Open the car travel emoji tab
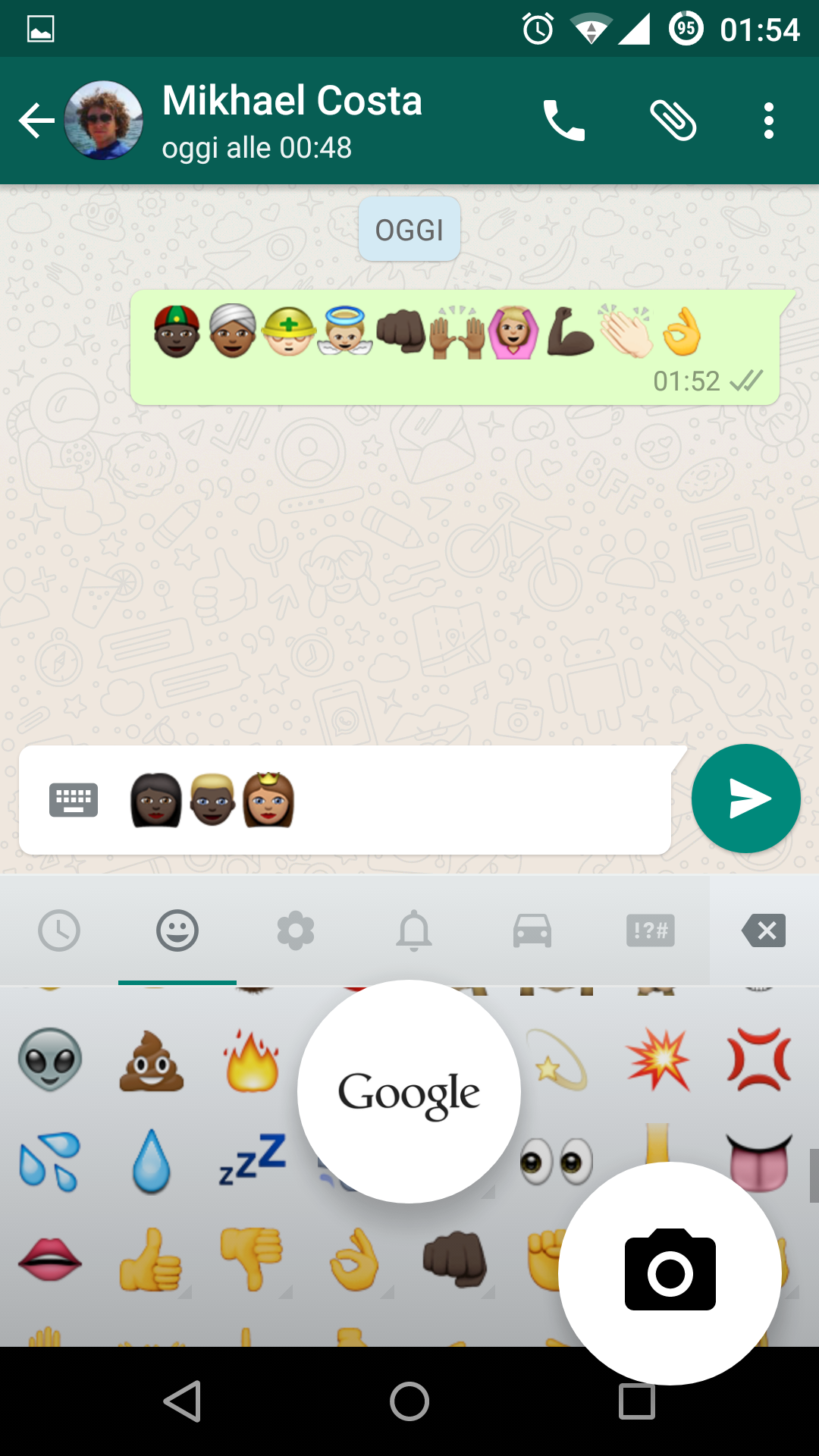The height and width of the screenshot is (1456, 819). [532, 930]
